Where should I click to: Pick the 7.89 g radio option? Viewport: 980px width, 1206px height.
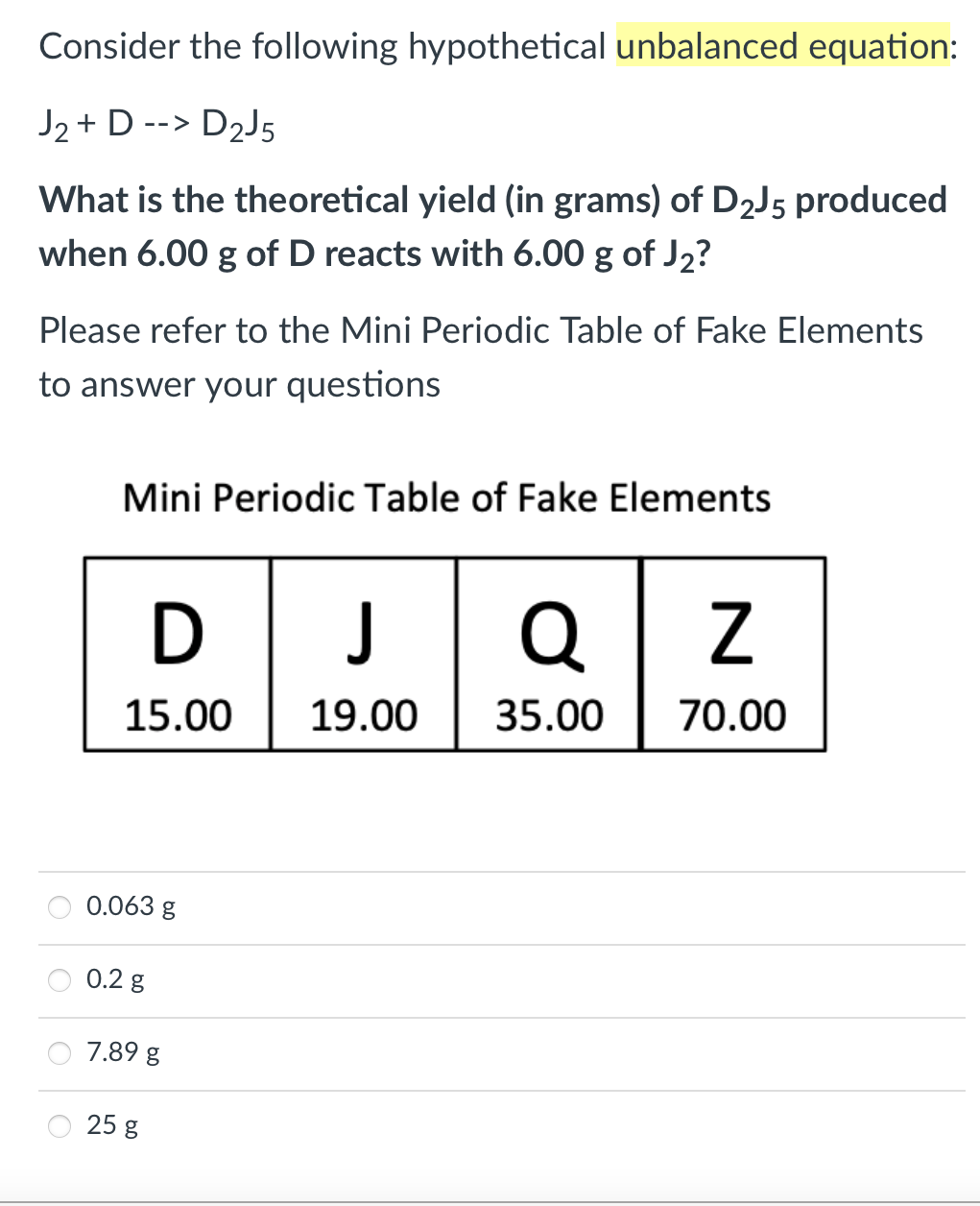[x=60, y=1053]
